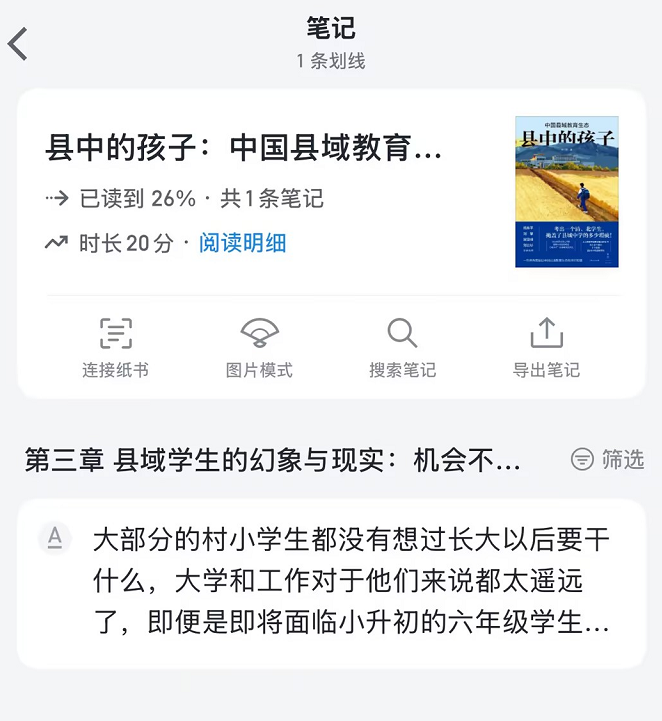Viewport: 662px width, 721px height.
Task: Open the 筛选 filter options
Action: tap(607, 459)
